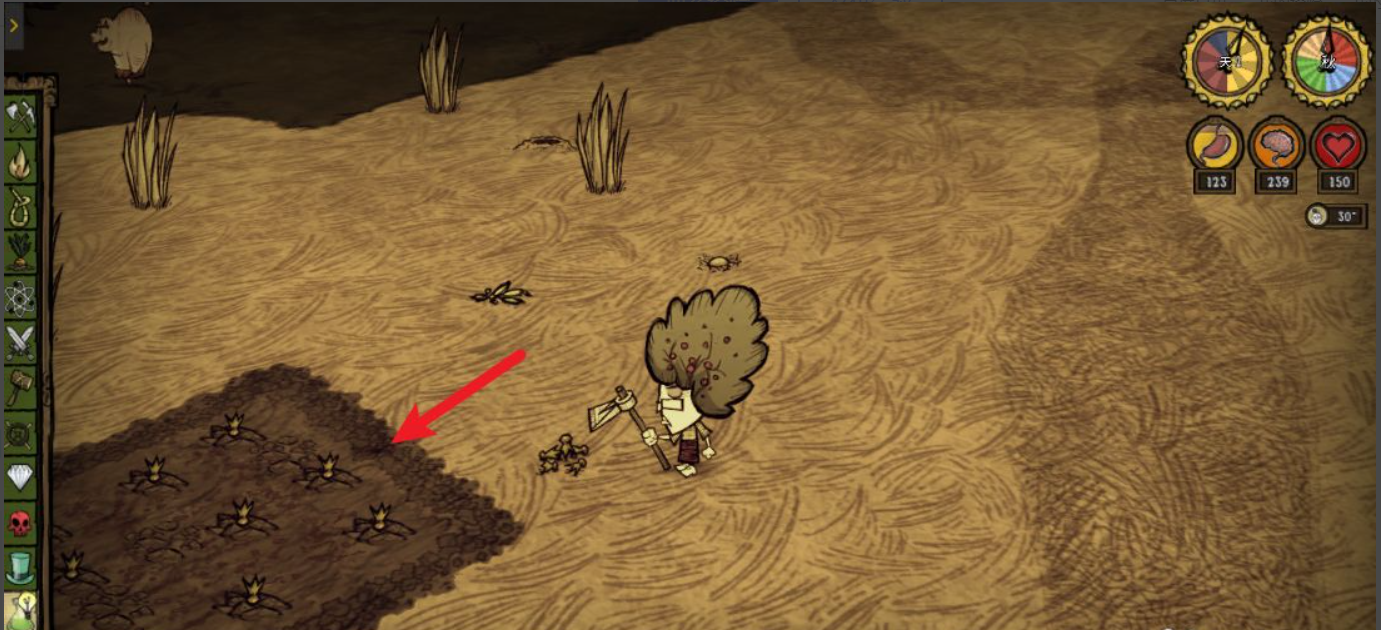Open the Fight crafting tab with crossed swords
Viewport: 1381px width, 630px height.
click(20, 342)
